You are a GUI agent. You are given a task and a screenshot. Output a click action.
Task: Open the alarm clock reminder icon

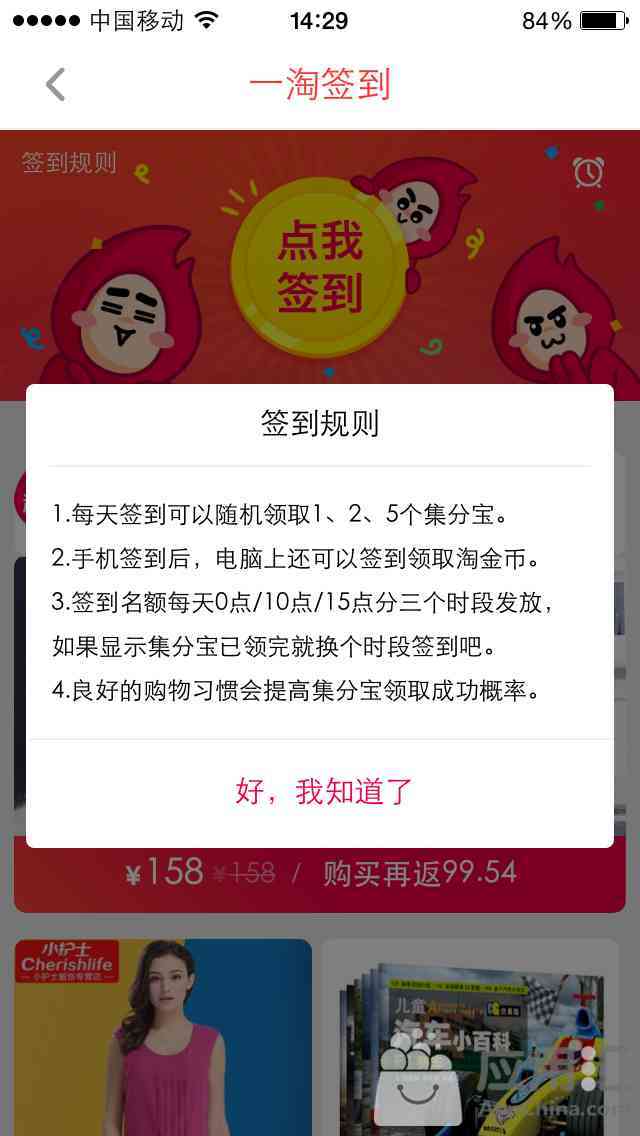pos(588,171)
